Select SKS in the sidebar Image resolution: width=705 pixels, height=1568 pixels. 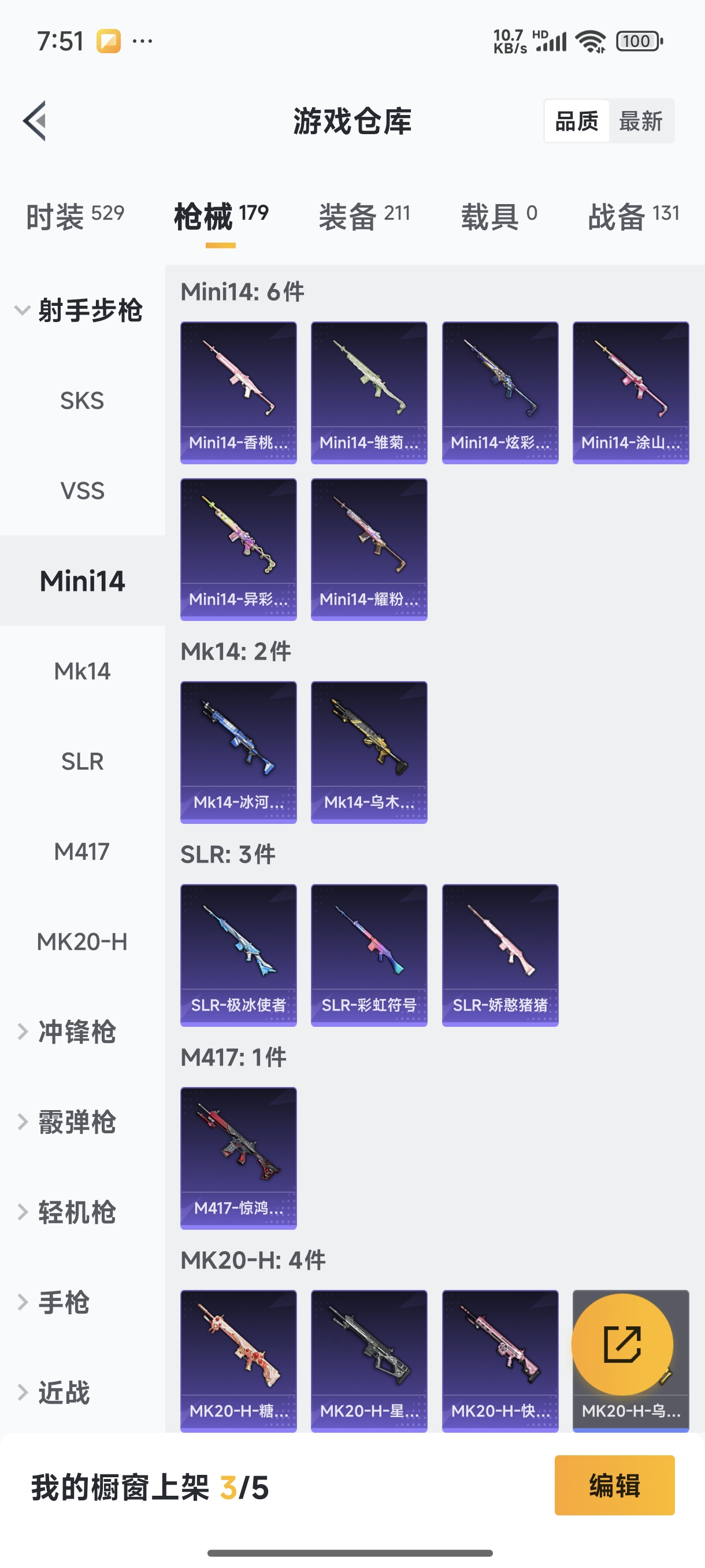point(82,401)
